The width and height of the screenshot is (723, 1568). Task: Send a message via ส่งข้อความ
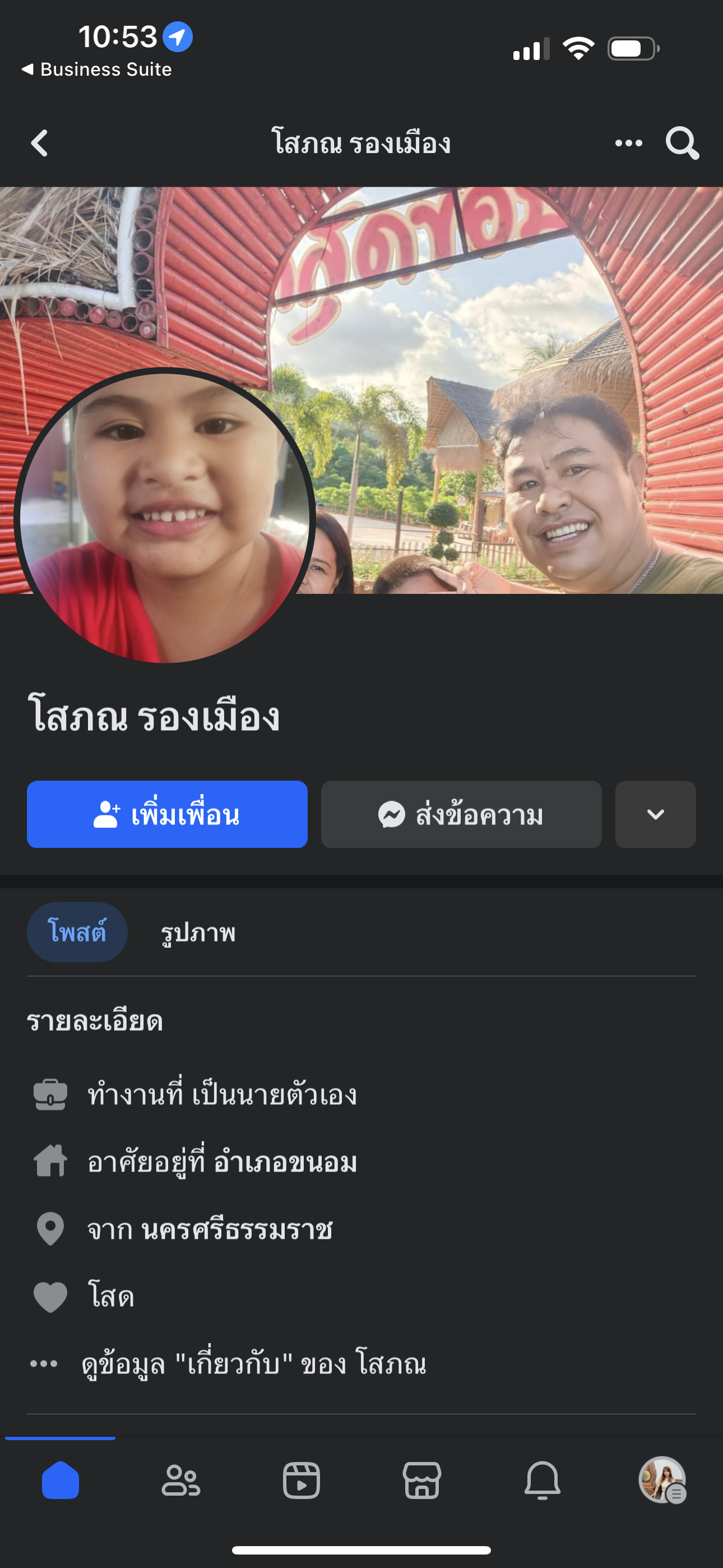(x=461, y=814)
